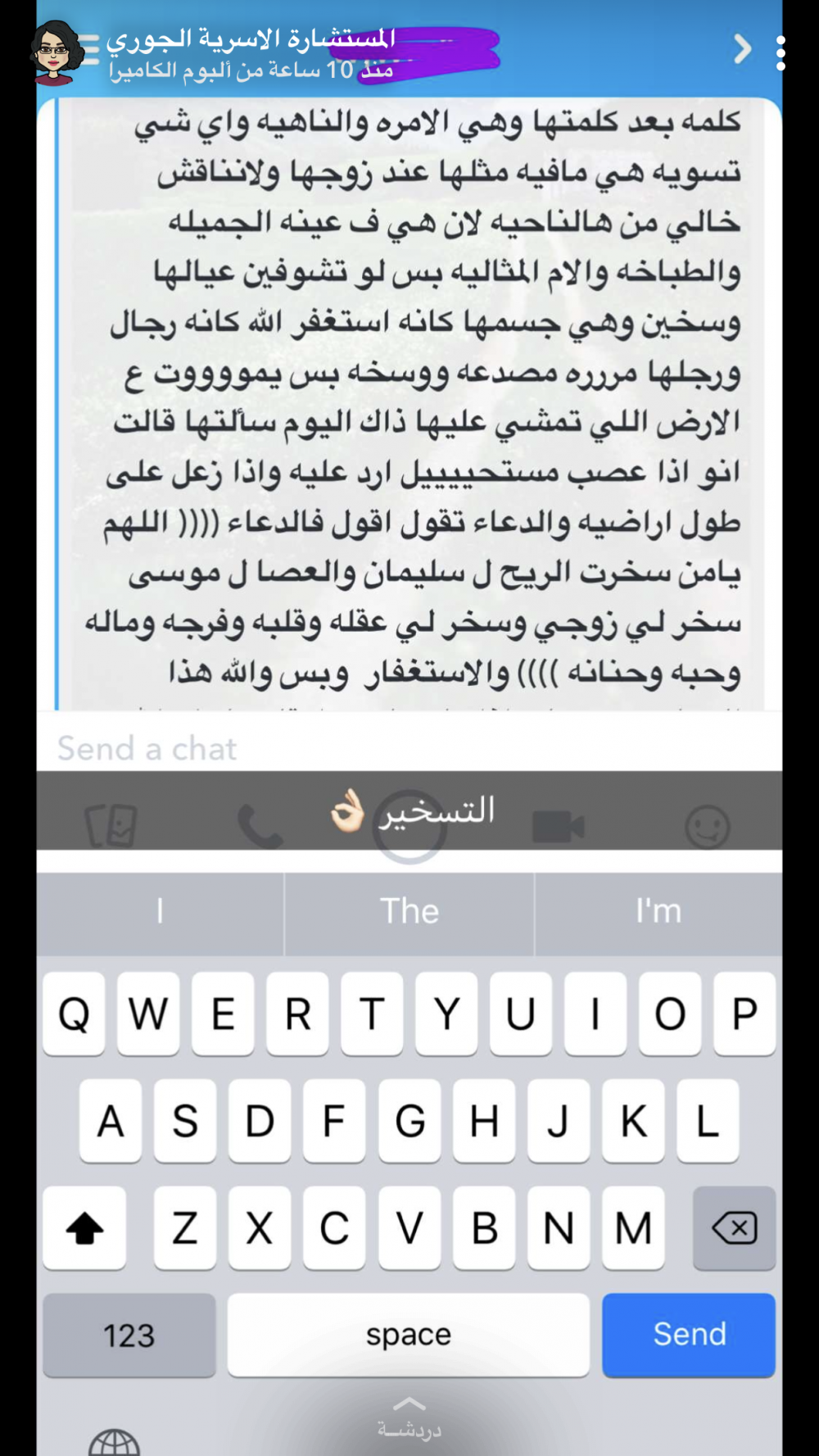Switch keyboard to 123 numbers
This screenshot has height=1456, width=819.
(x=129, y=1335)
